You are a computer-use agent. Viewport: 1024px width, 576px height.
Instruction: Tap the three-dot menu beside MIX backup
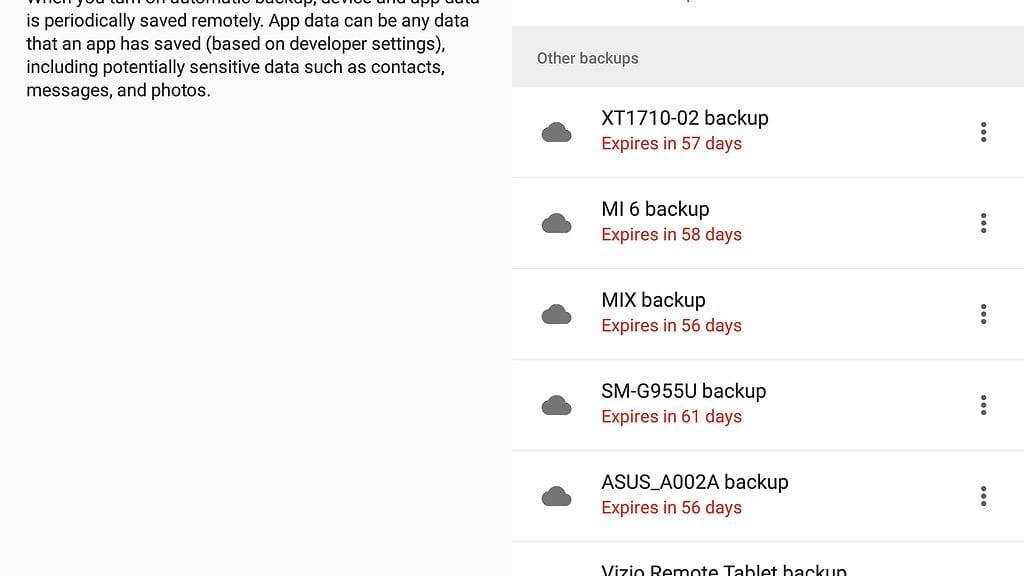click(983, 314)
